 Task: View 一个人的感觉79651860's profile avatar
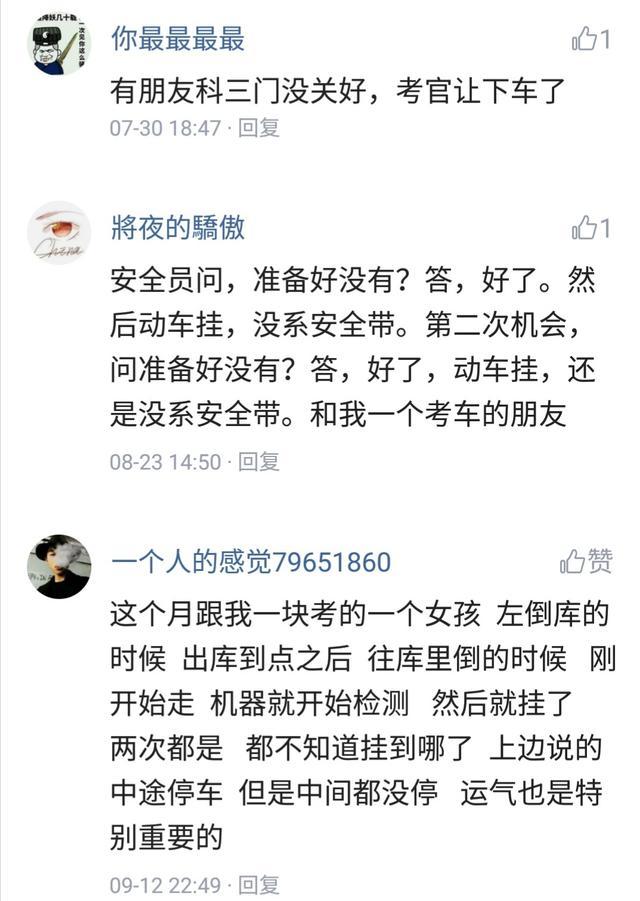click(59, 566)
